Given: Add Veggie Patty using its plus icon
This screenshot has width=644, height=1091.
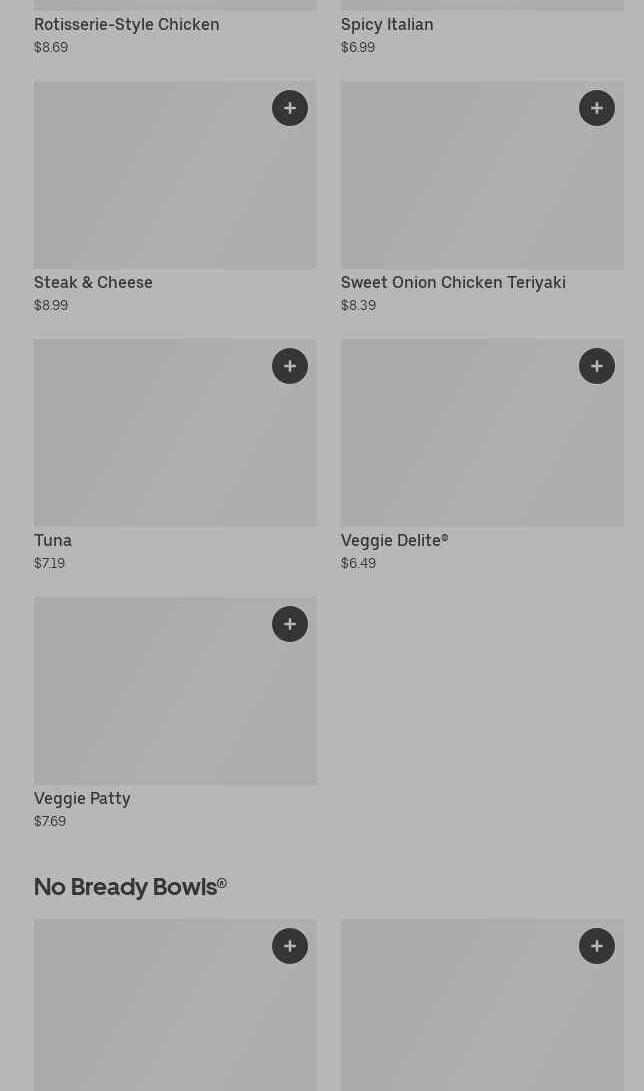Looking at the screenshot, I should tap(290, 624).
